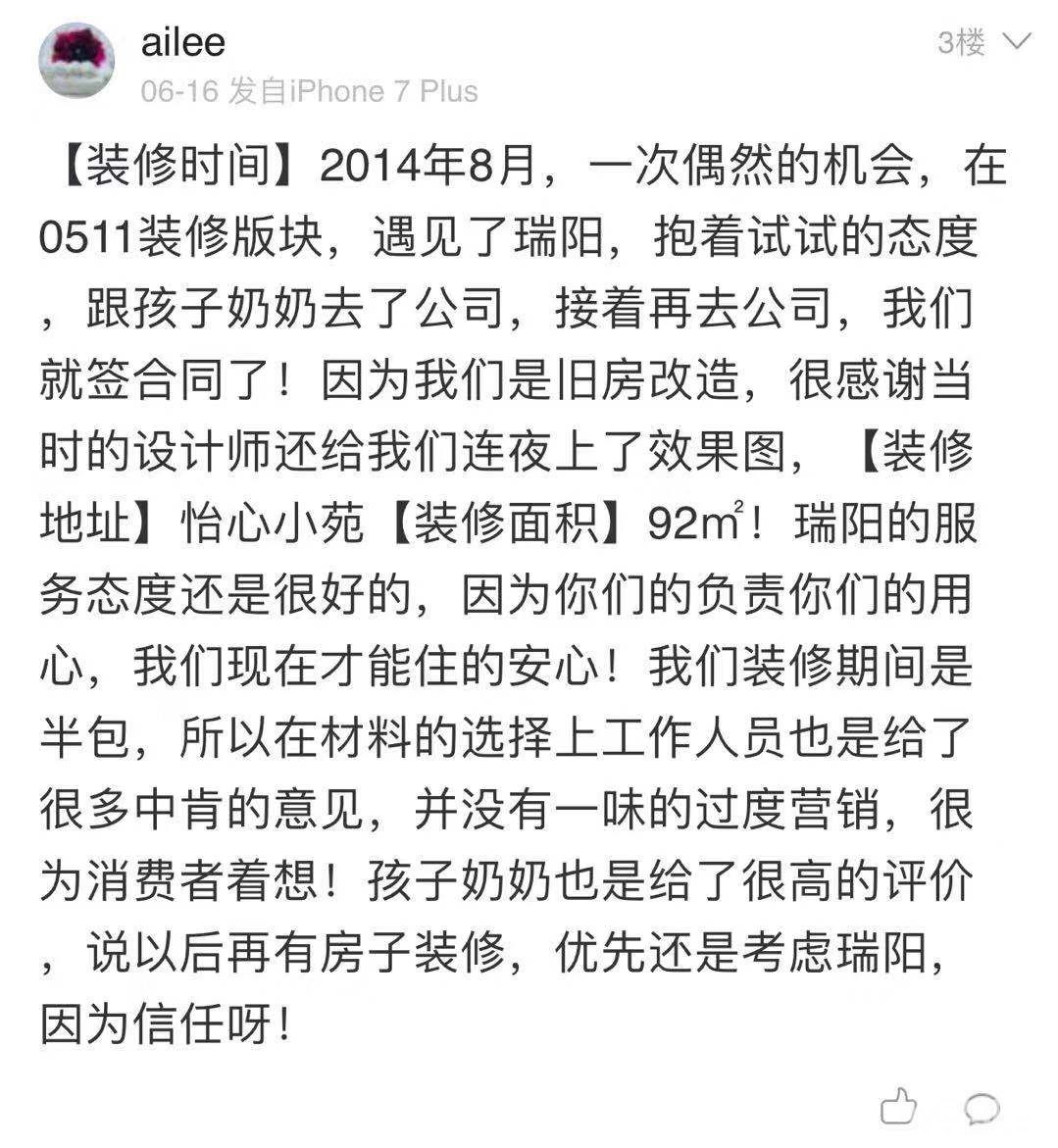Open ailee's profile avatar
Image resolution: width=1058 pixels, height=1148 pixels.
pyautogui.click(x=76, y=61)
